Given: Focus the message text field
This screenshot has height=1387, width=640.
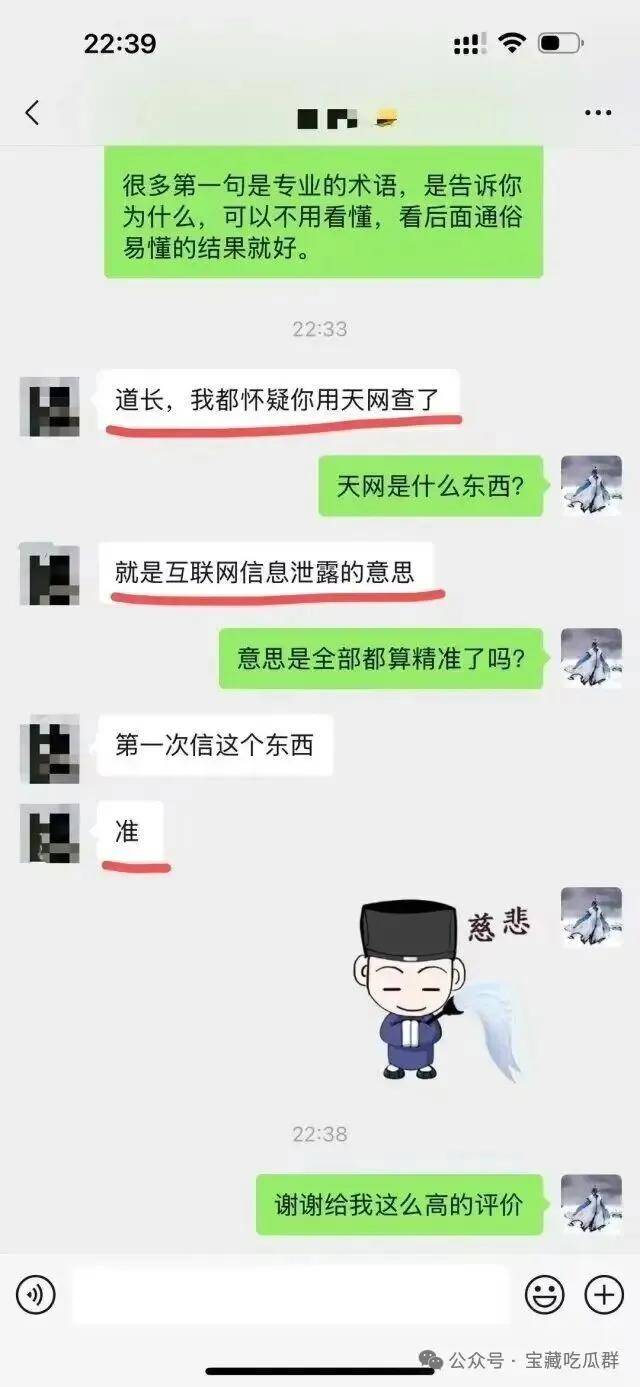Looking at the screenshot, I should click(x=290, y=1295).
